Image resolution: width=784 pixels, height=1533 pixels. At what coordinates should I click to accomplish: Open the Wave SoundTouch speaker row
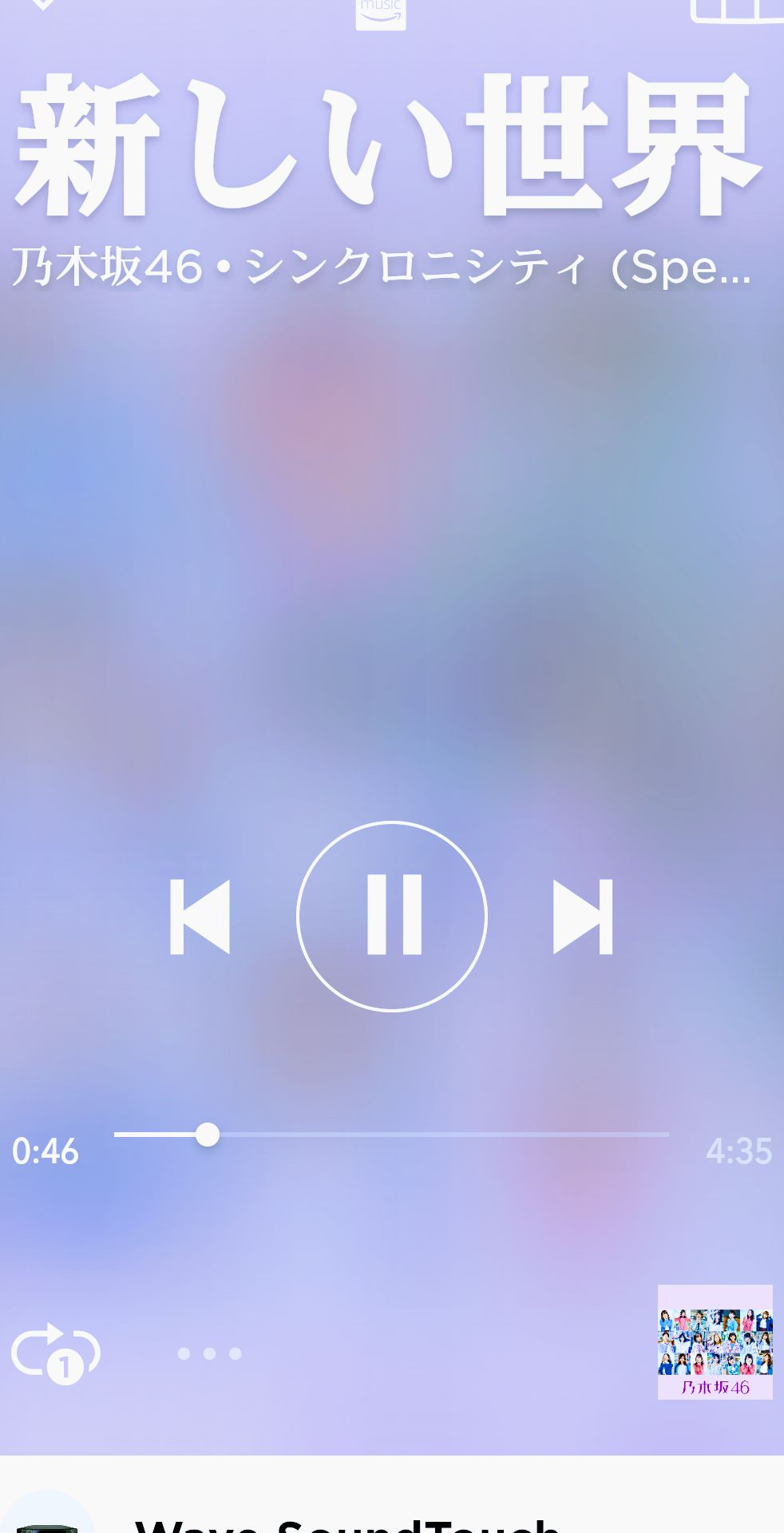point(391,1513)
